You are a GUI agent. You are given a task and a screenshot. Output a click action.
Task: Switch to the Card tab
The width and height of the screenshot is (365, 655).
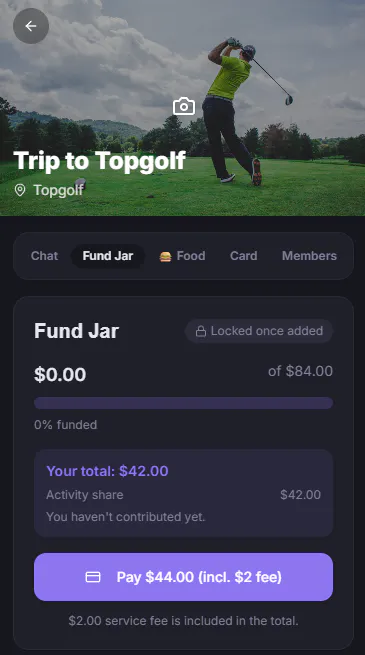(x=243, y=256)
